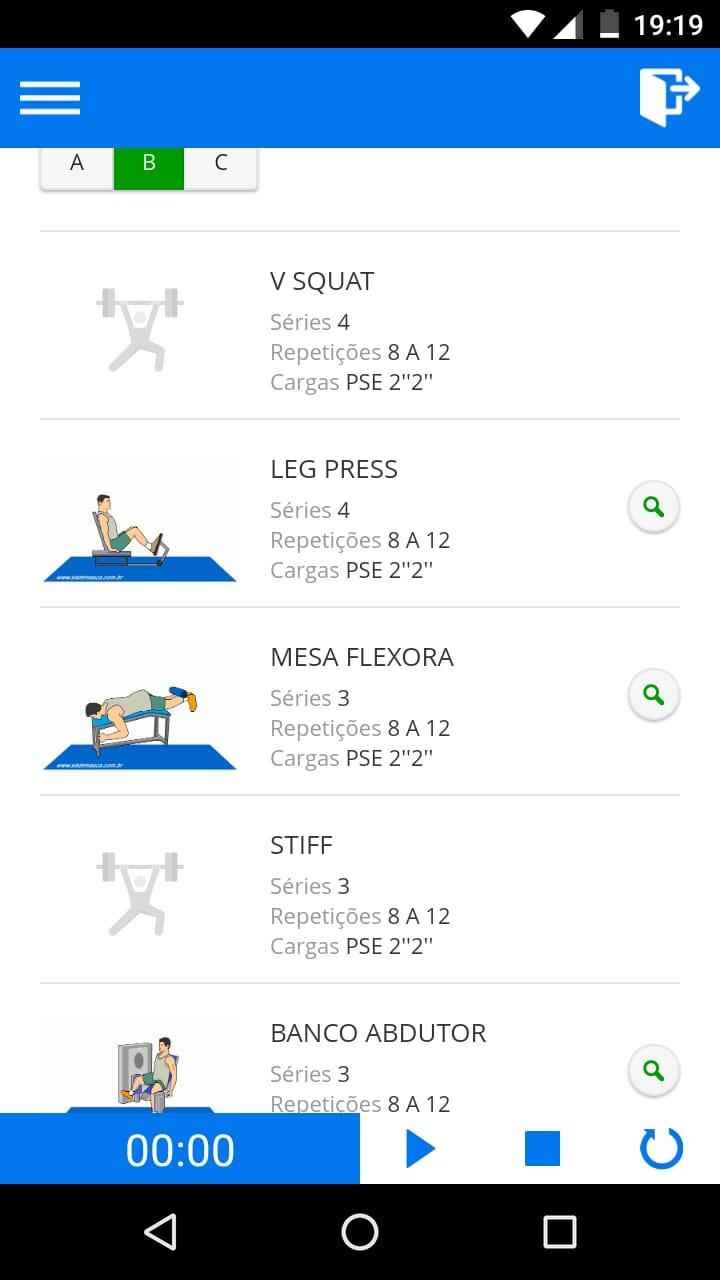Select workout tab B
This screenshot has height=1280, width=720.
click(149, 164)
